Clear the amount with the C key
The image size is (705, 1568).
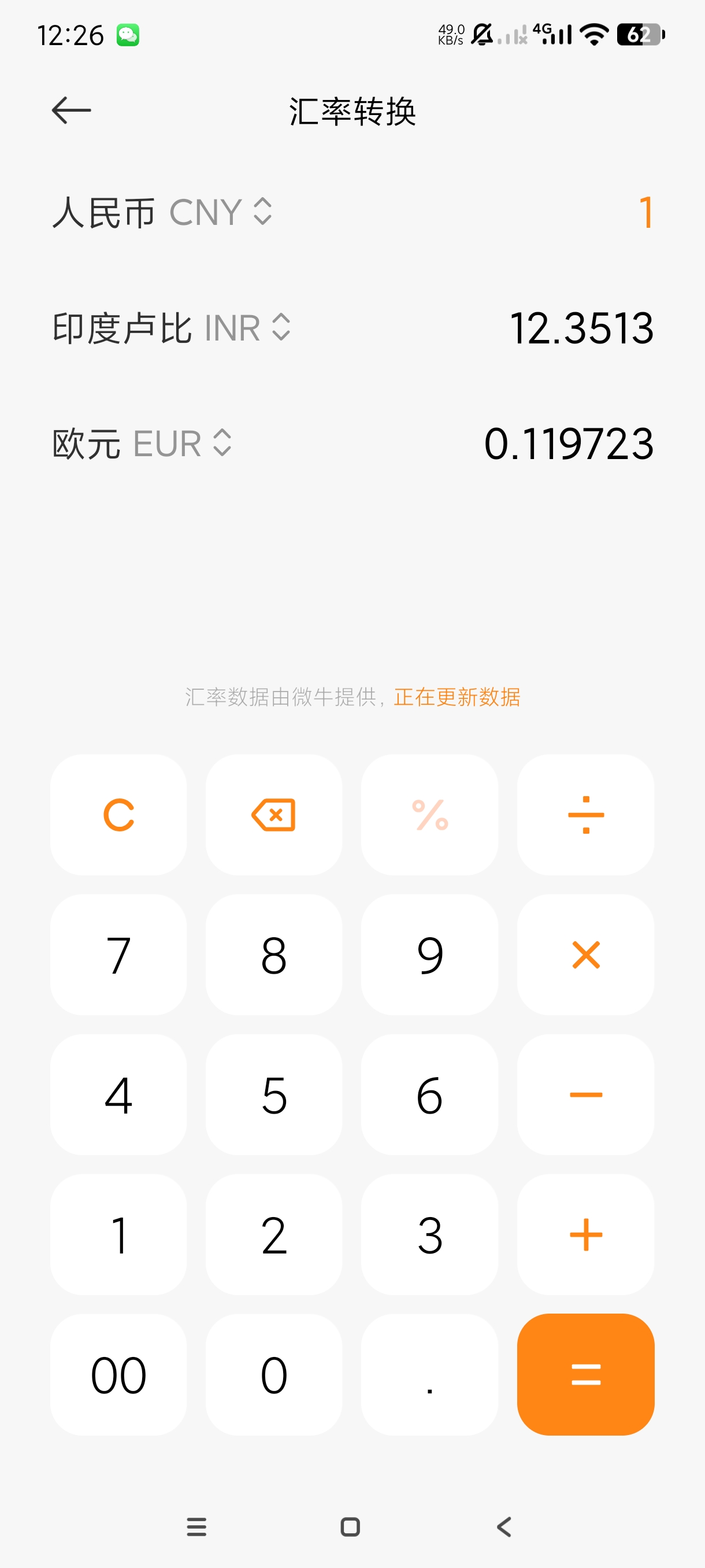point(118,815)
